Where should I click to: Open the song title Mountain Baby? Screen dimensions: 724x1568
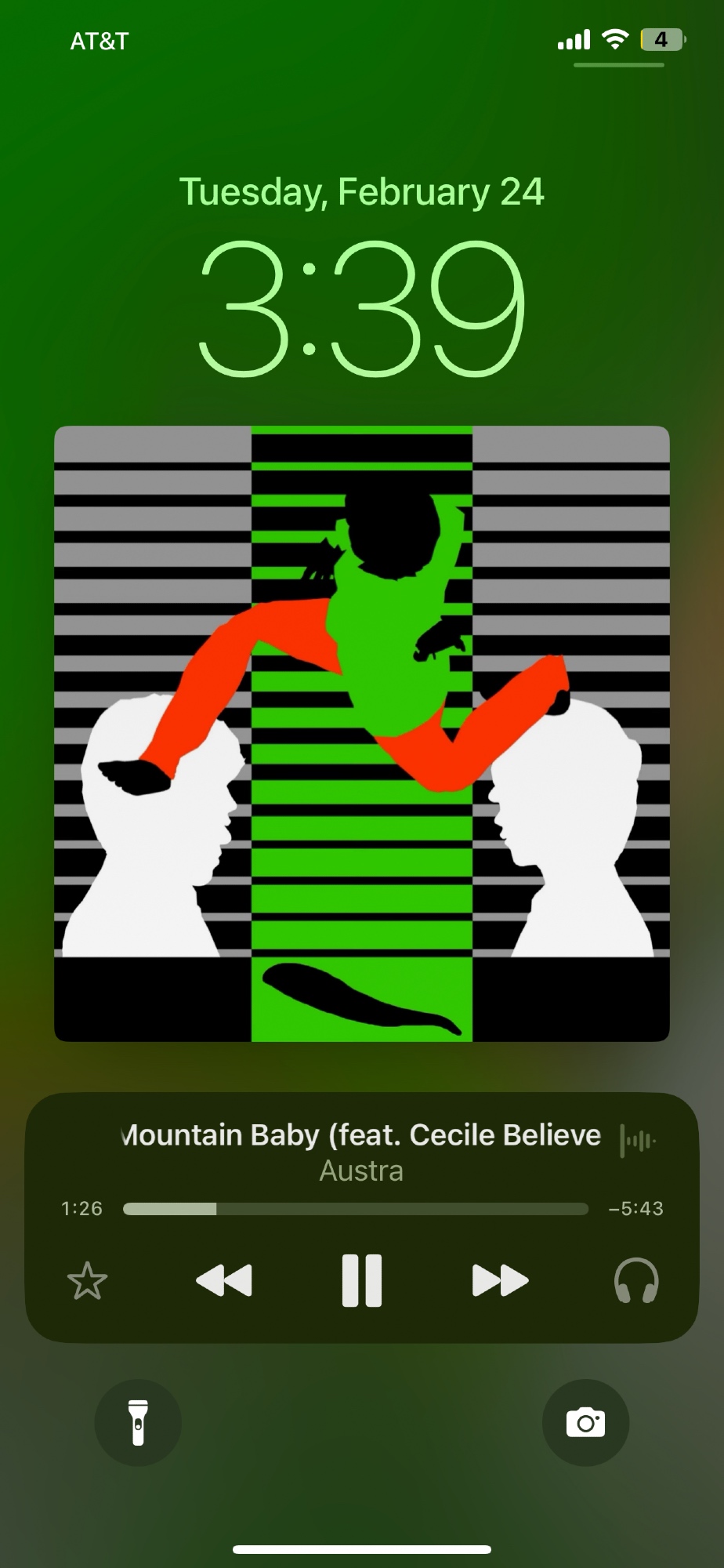pos(361,1135)
